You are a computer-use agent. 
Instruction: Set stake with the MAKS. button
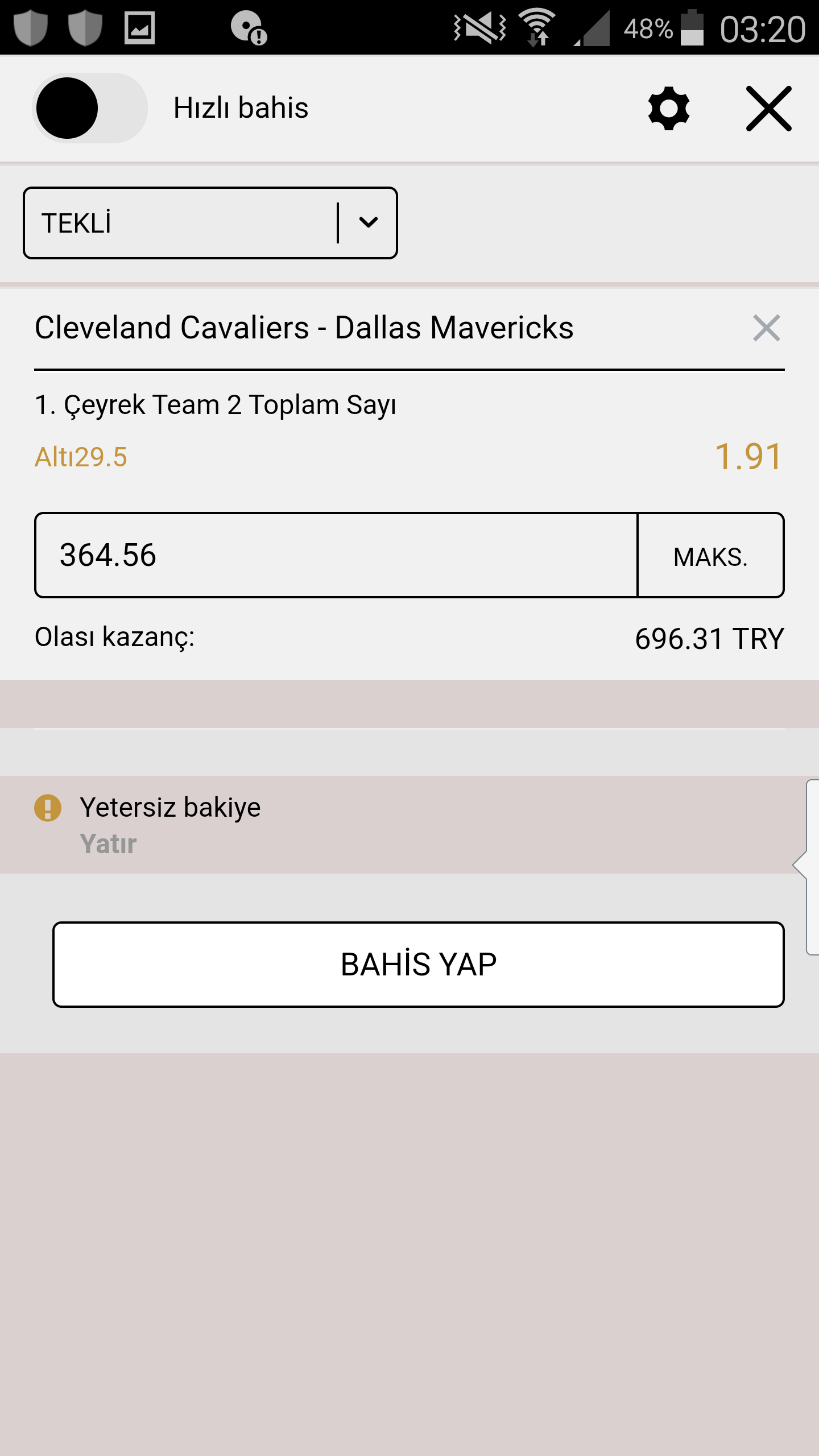pyautogui.click(x=711, y=555)
